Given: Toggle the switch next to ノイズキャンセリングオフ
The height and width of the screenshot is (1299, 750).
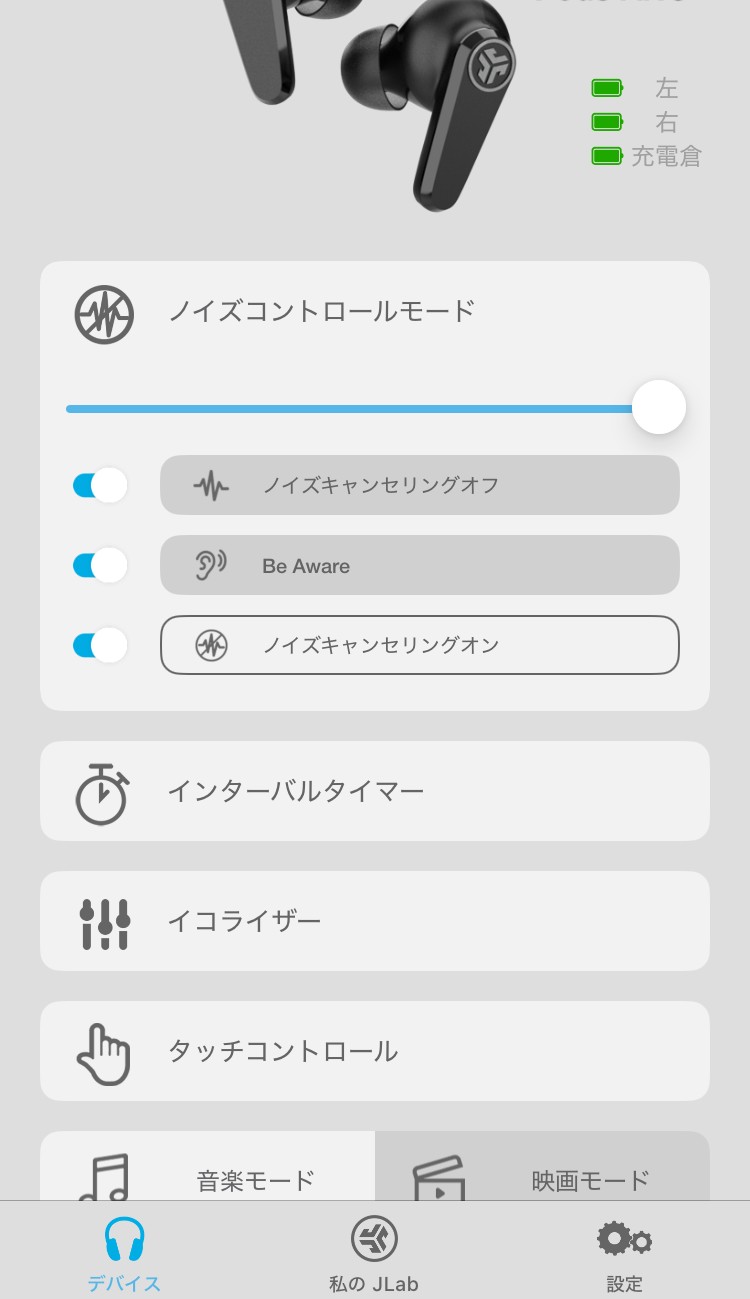Looking at the screenshot, I should click(x=99, y=485).
